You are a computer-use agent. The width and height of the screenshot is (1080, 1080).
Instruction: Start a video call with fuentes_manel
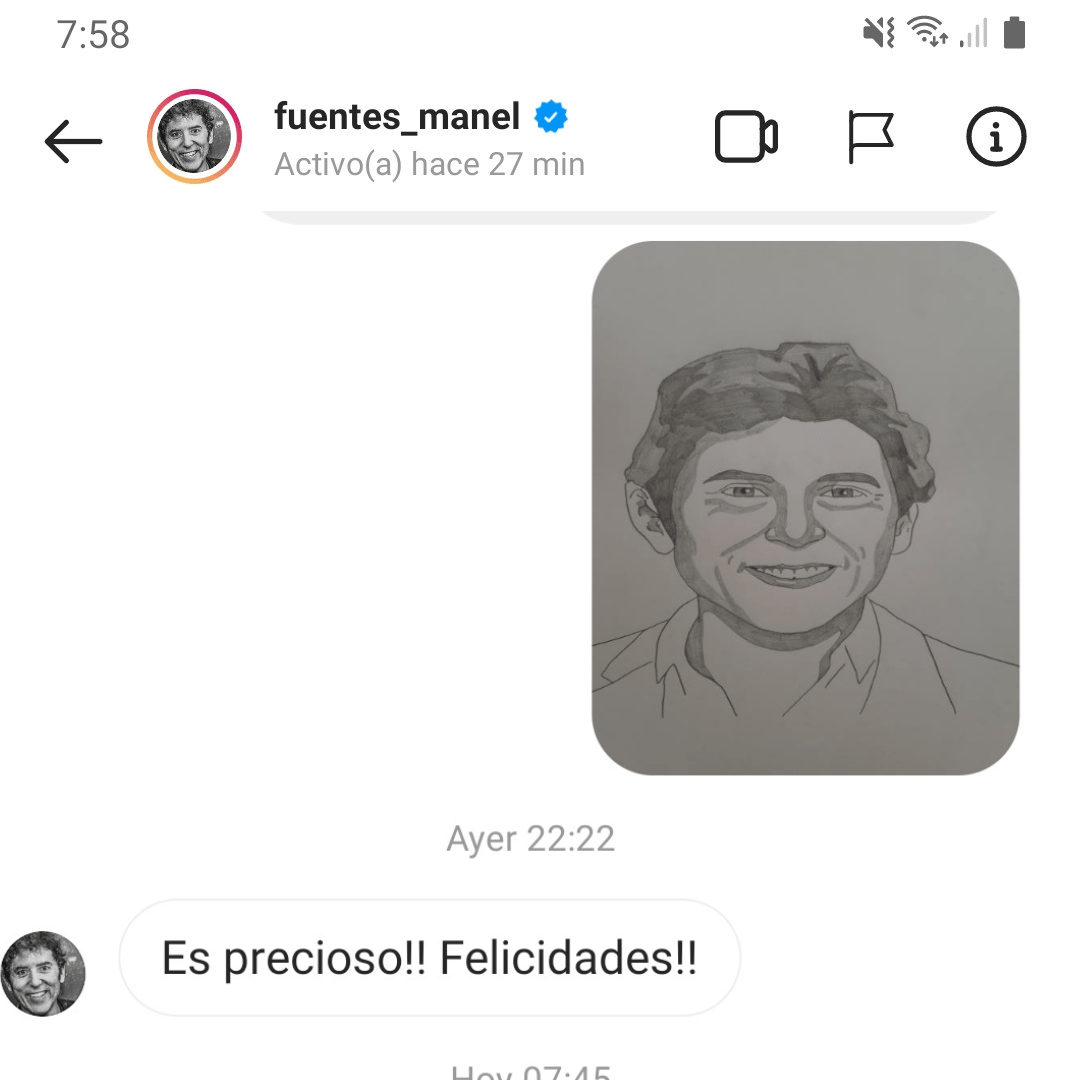pyautogui.click(x=746, y=138)
